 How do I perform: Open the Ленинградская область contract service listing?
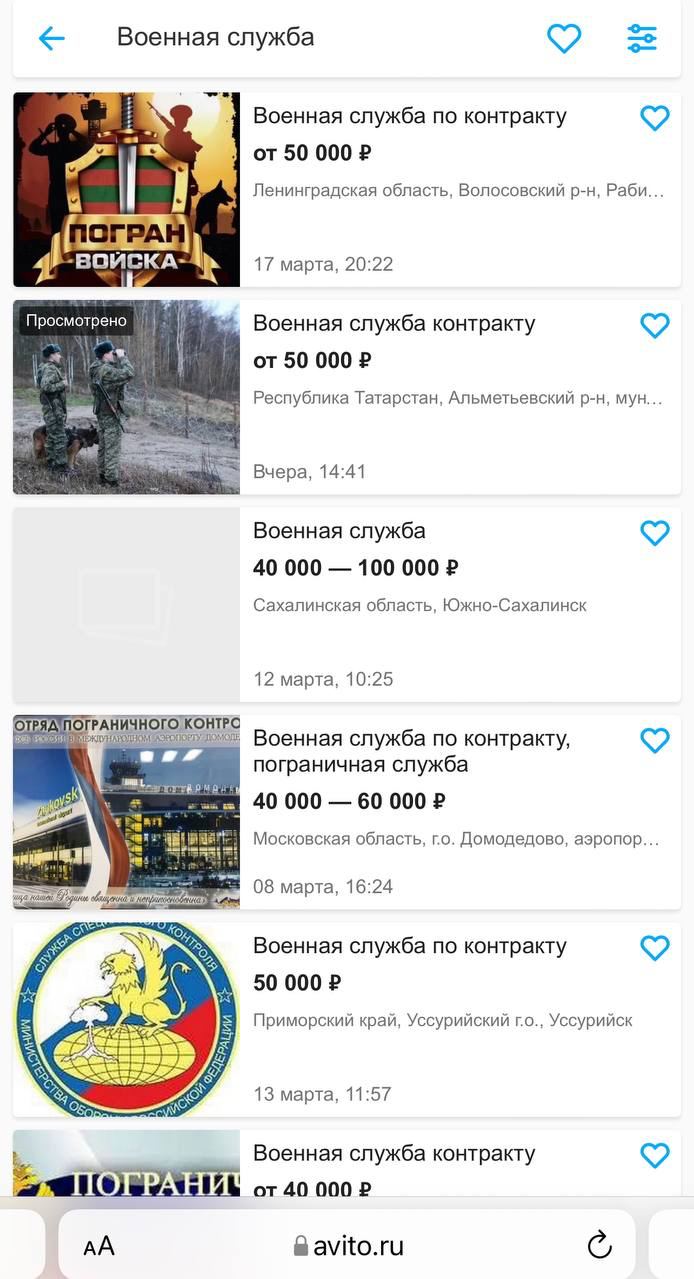coord(409,116)
